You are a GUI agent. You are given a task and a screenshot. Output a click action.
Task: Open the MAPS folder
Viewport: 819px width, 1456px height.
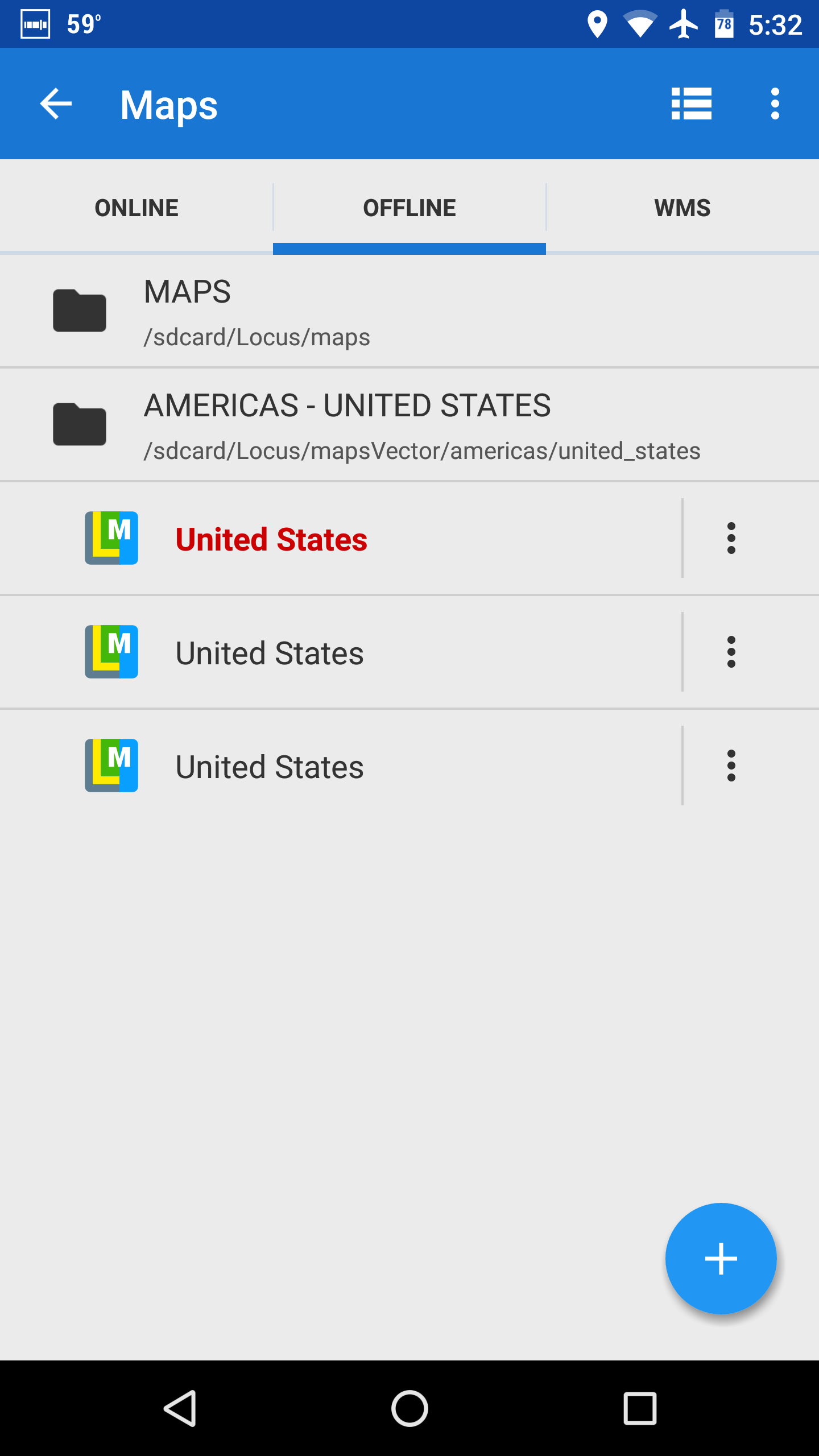tap(409, 311)
